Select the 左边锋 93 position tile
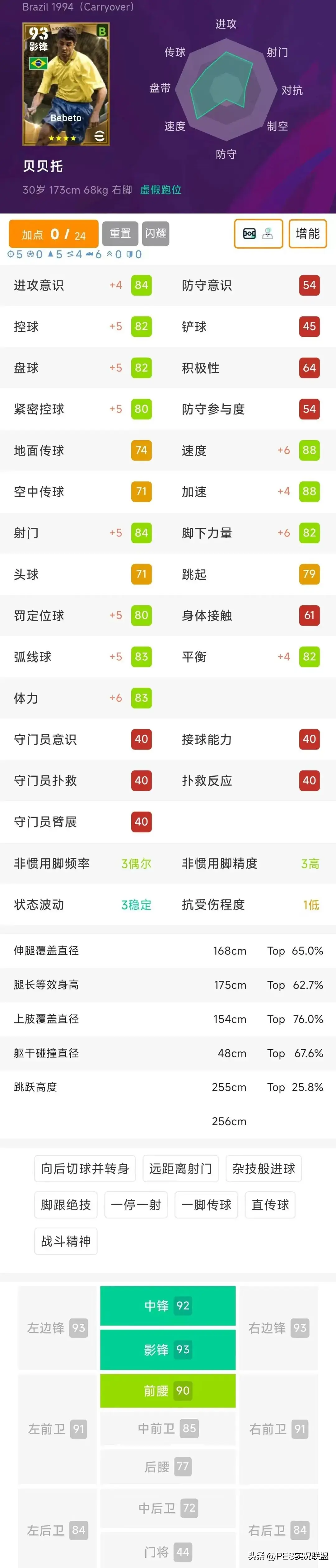Screen dimensions: 336x1568 pyautogui.click(x=58, y=1328)
